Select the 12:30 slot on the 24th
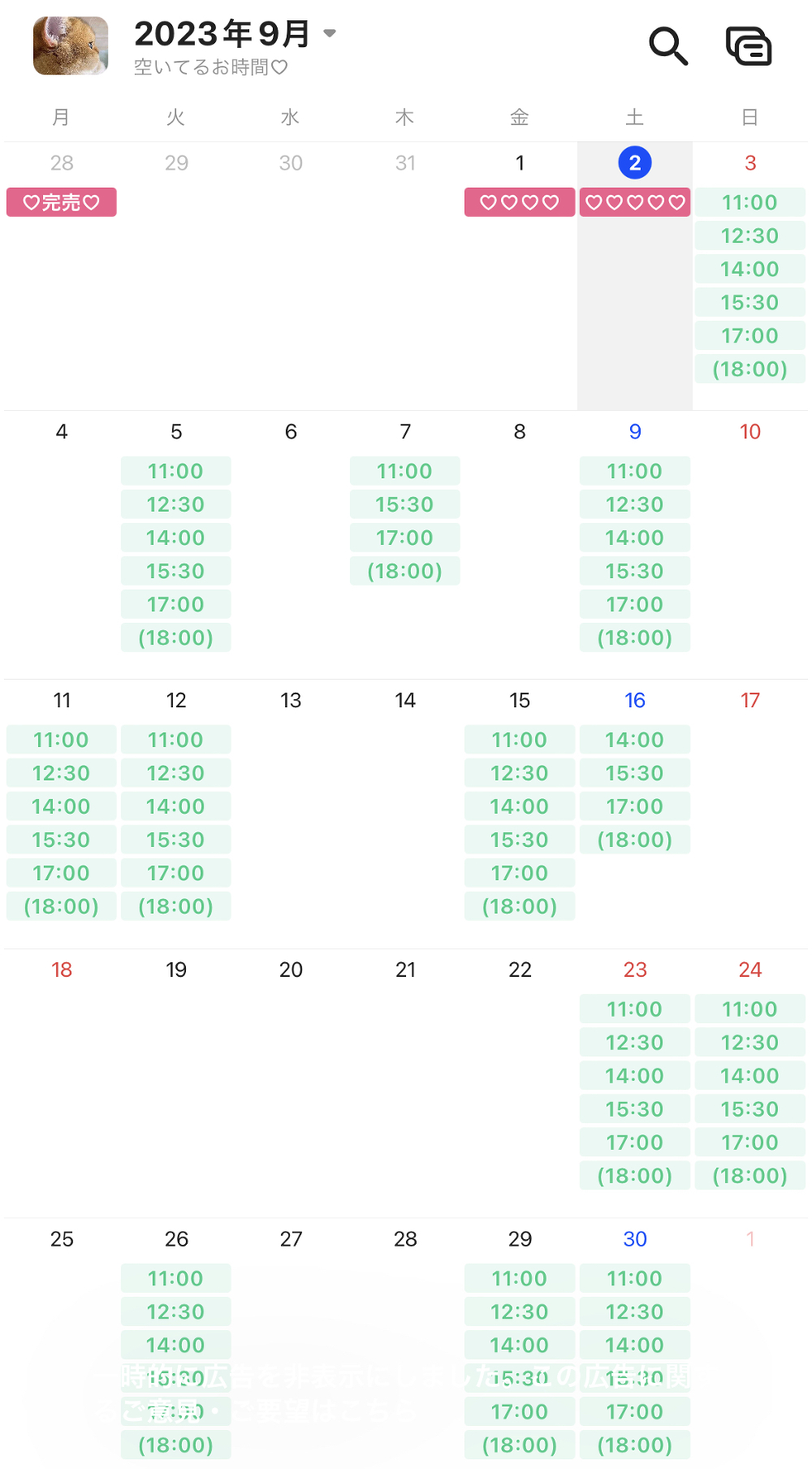 tap(749, 1043)
